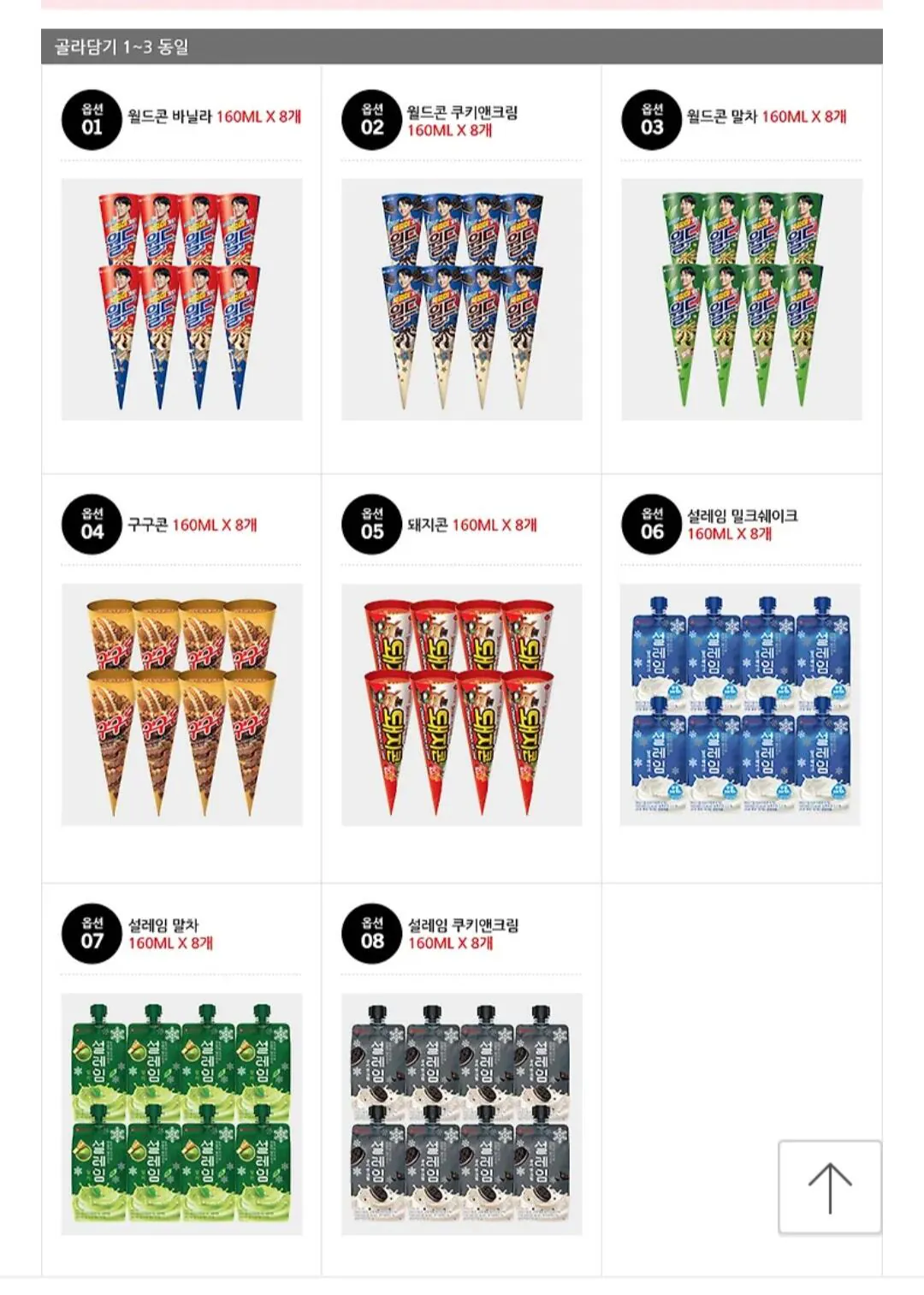Select option 02 badge for 월드콘 쿠키앤크림
Screen dimensions: 924x1295
tap(371, 119)
